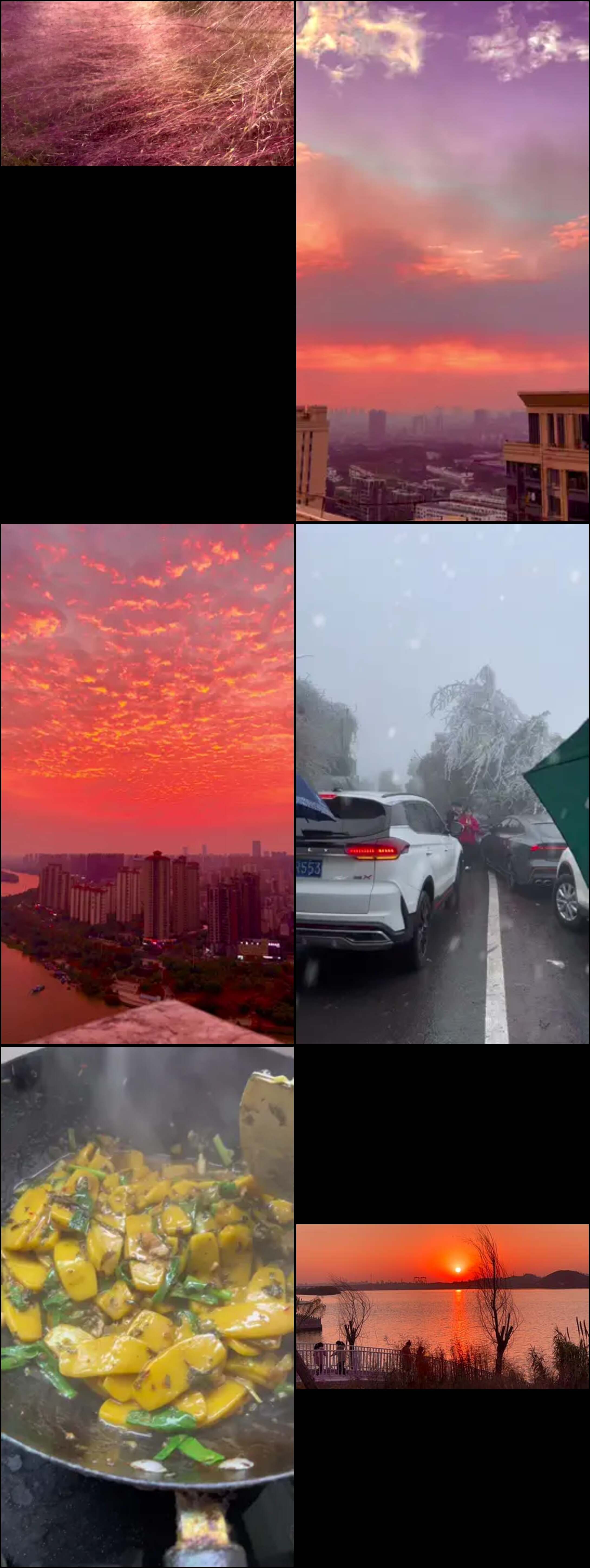Open the lake sunset video

point(442,1306)
